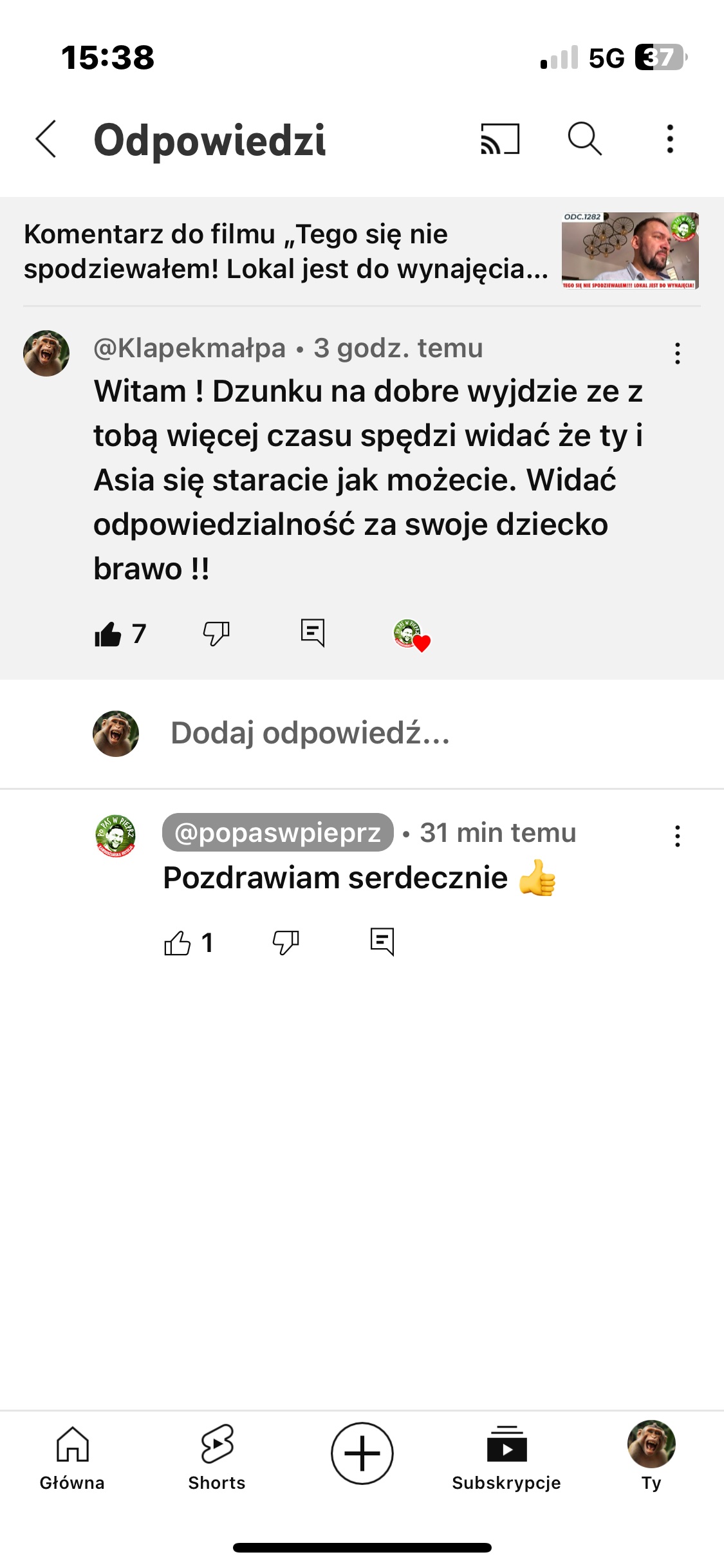This screenshot has height=1568, width=724.
Task: Open options for the @popaswpieprz reply
Action: click(677, 836)
